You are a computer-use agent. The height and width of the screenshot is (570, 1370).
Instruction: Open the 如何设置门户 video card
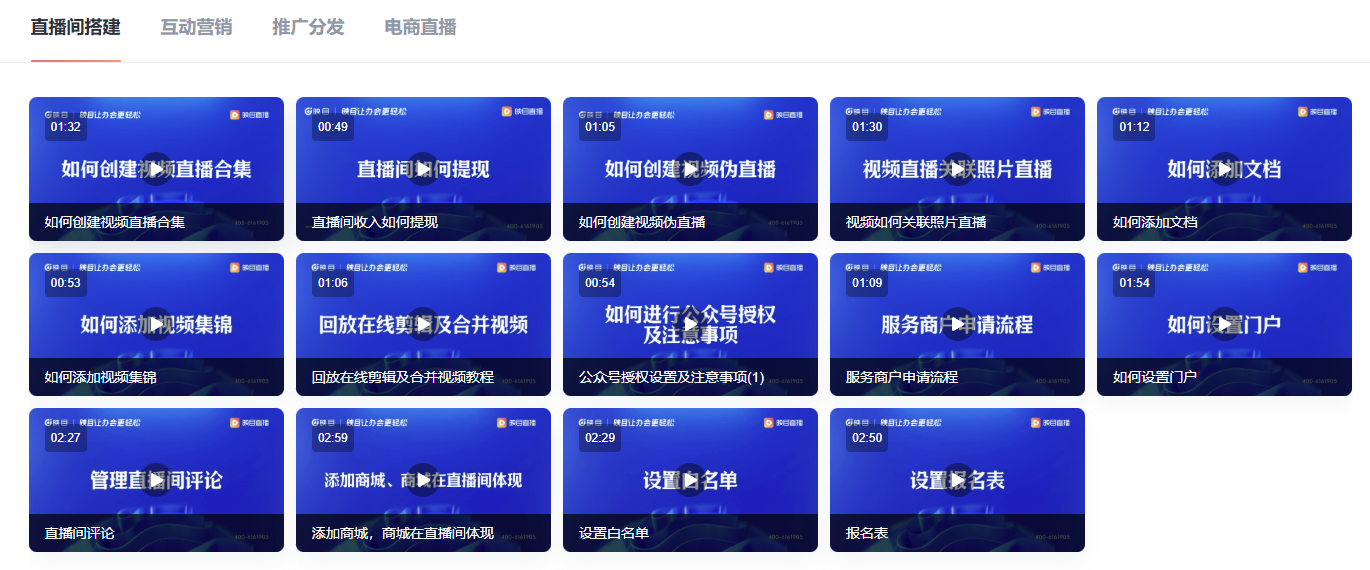[1224, 324]
